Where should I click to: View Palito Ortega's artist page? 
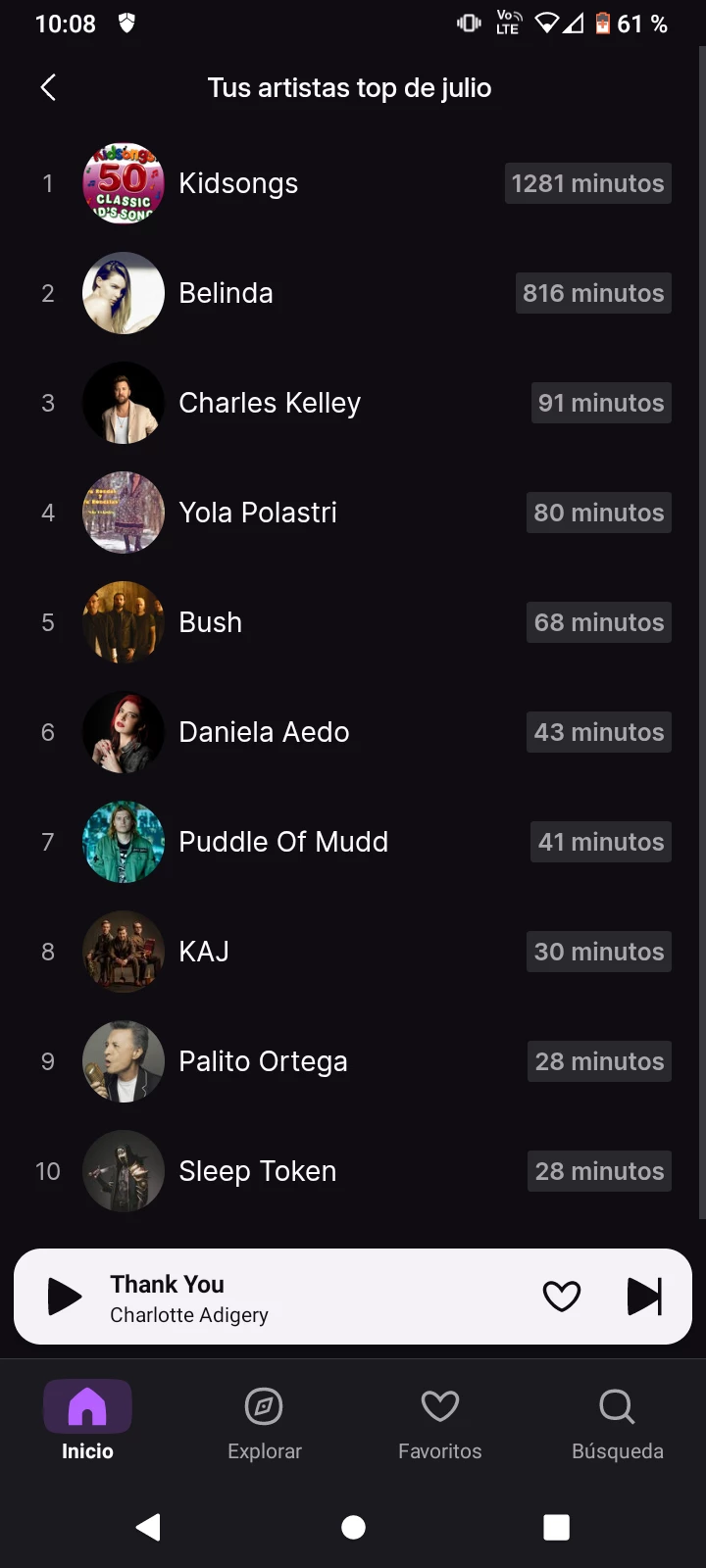tap(263, 1061)
